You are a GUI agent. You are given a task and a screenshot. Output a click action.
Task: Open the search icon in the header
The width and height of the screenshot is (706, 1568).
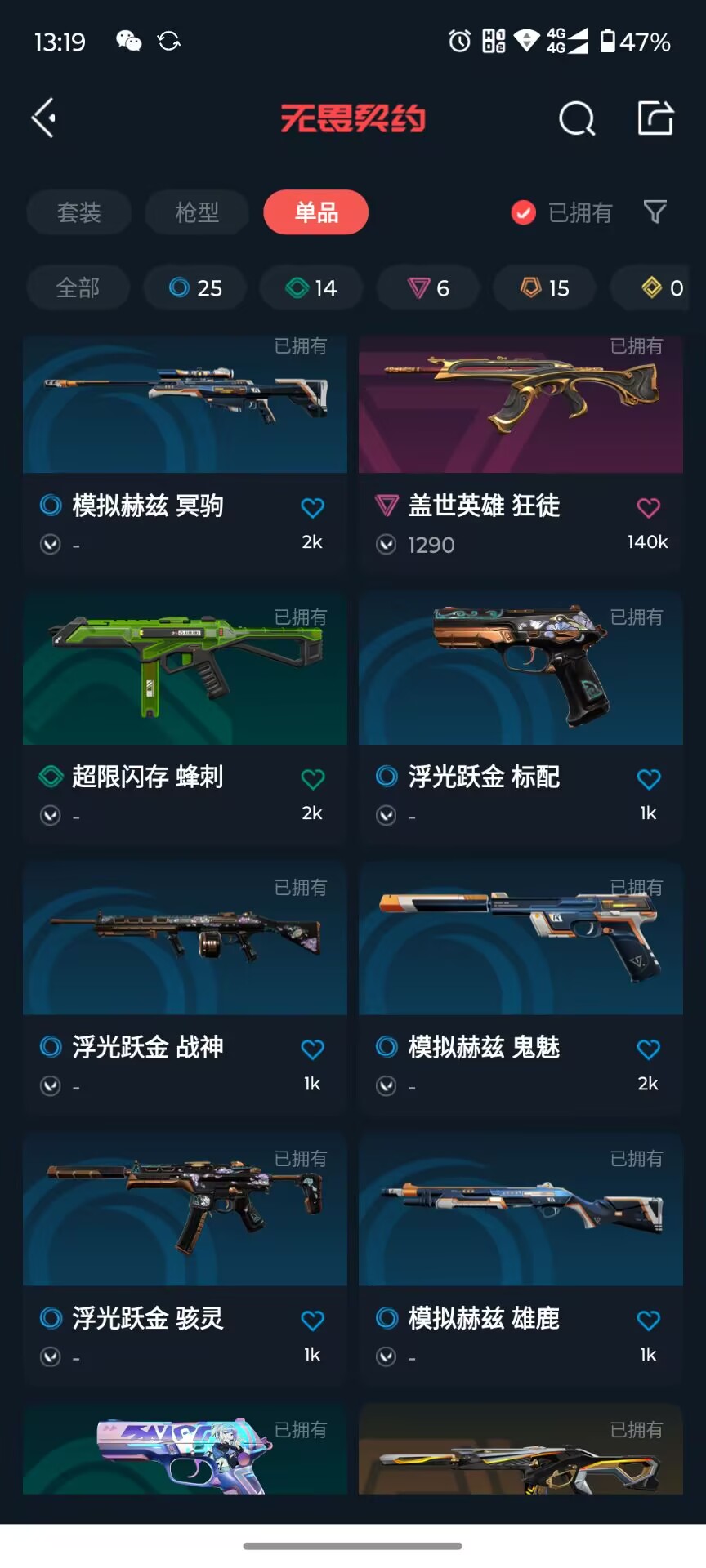point(577,118)
